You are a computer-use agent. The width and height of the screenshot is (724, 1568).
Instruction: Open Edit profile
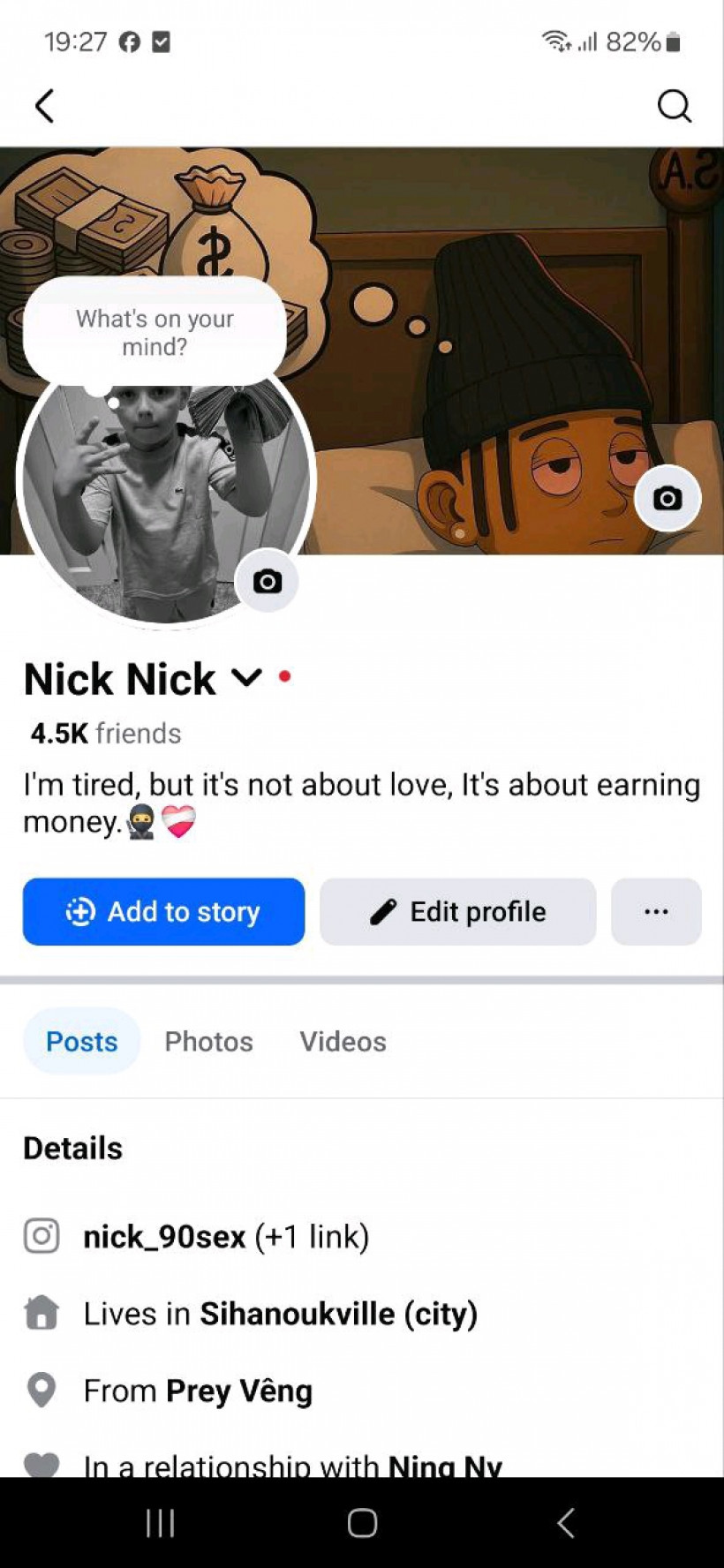pyautogui.click(x=457, y=911)
